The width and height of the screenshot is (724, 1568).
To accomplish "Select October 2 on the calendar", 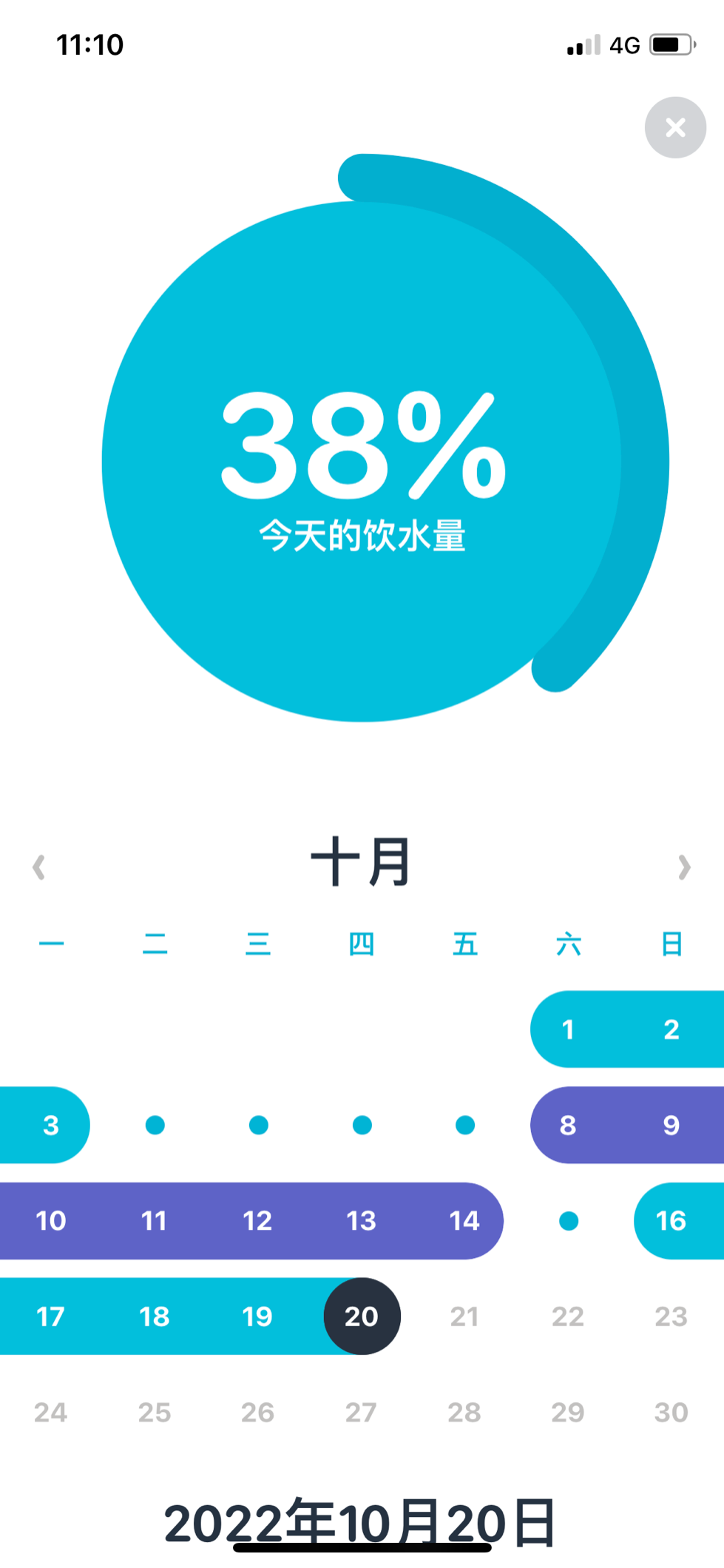I will point(671,1029).
